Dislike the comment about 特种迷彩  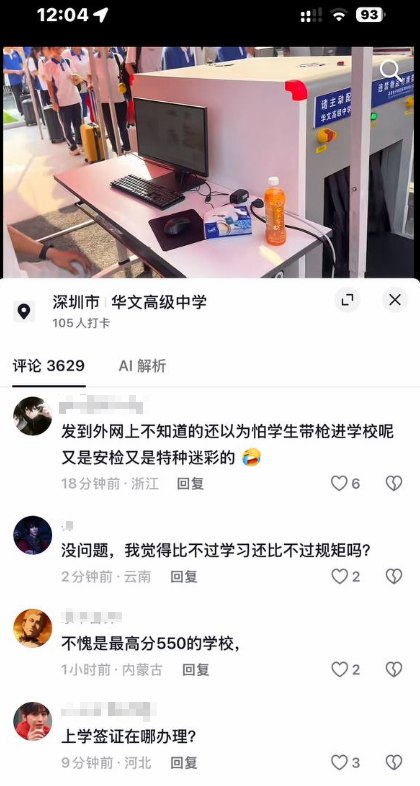pos(394,483)
